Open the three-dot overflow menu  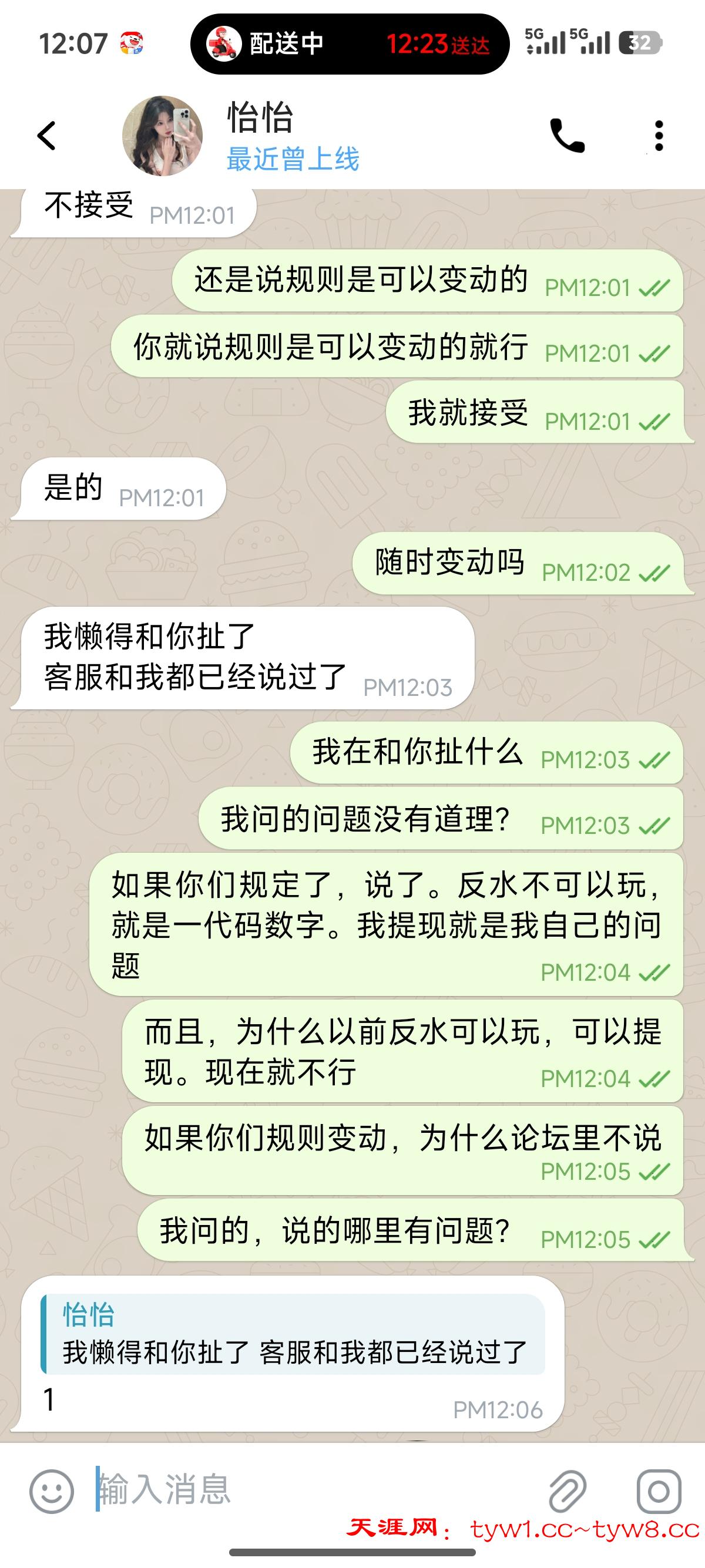click(659, 135)
